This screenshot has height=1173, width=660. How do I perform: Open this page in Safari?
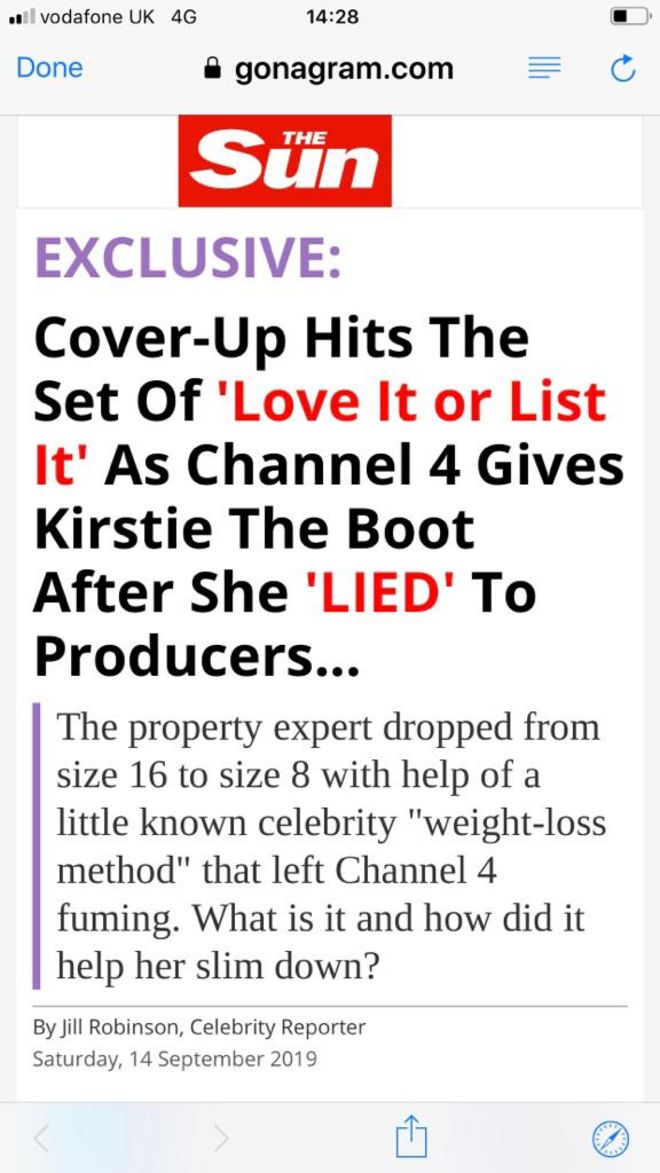(x=611, y=1139)
